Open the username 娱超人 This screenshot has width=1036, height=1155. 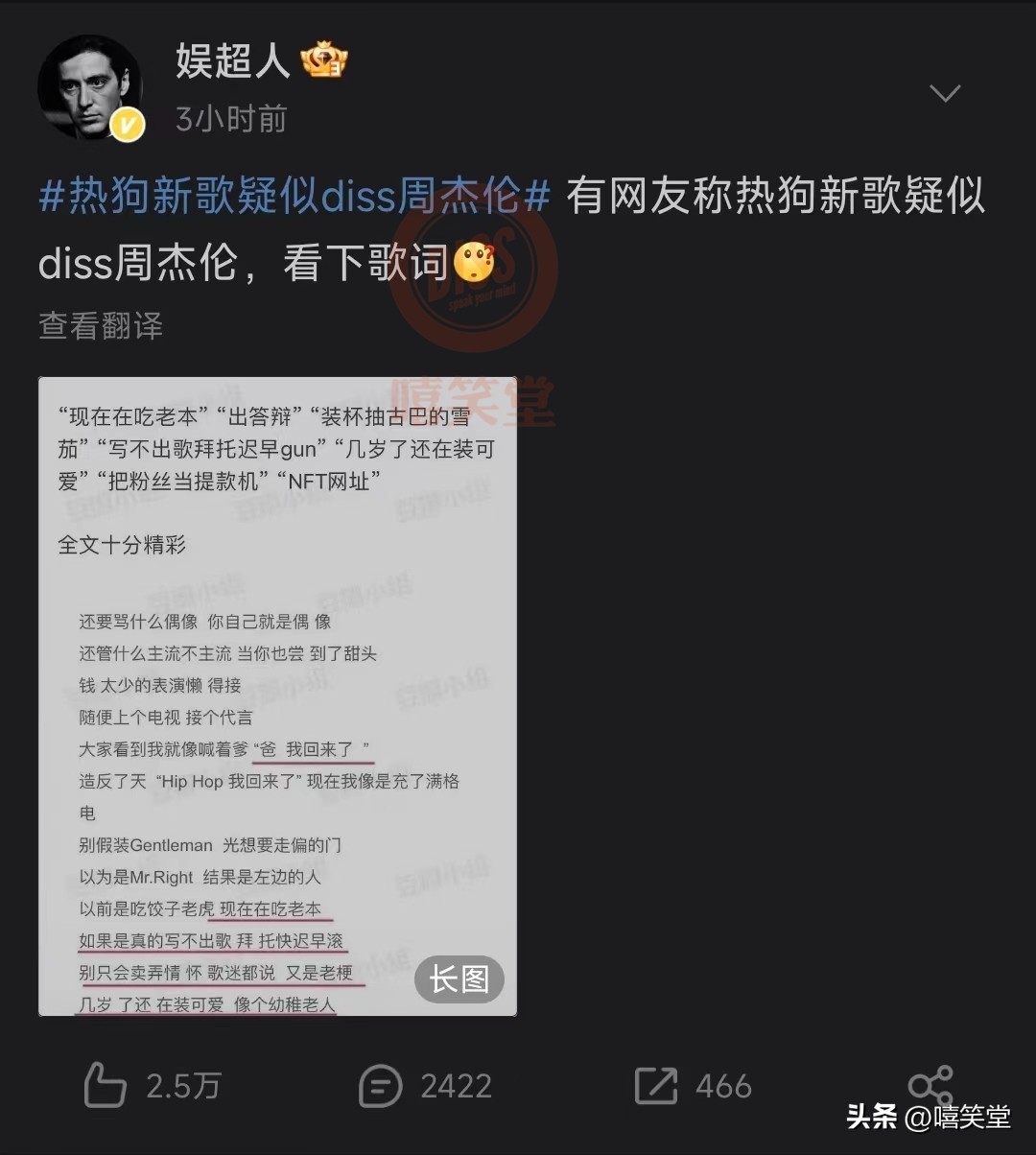232,60
